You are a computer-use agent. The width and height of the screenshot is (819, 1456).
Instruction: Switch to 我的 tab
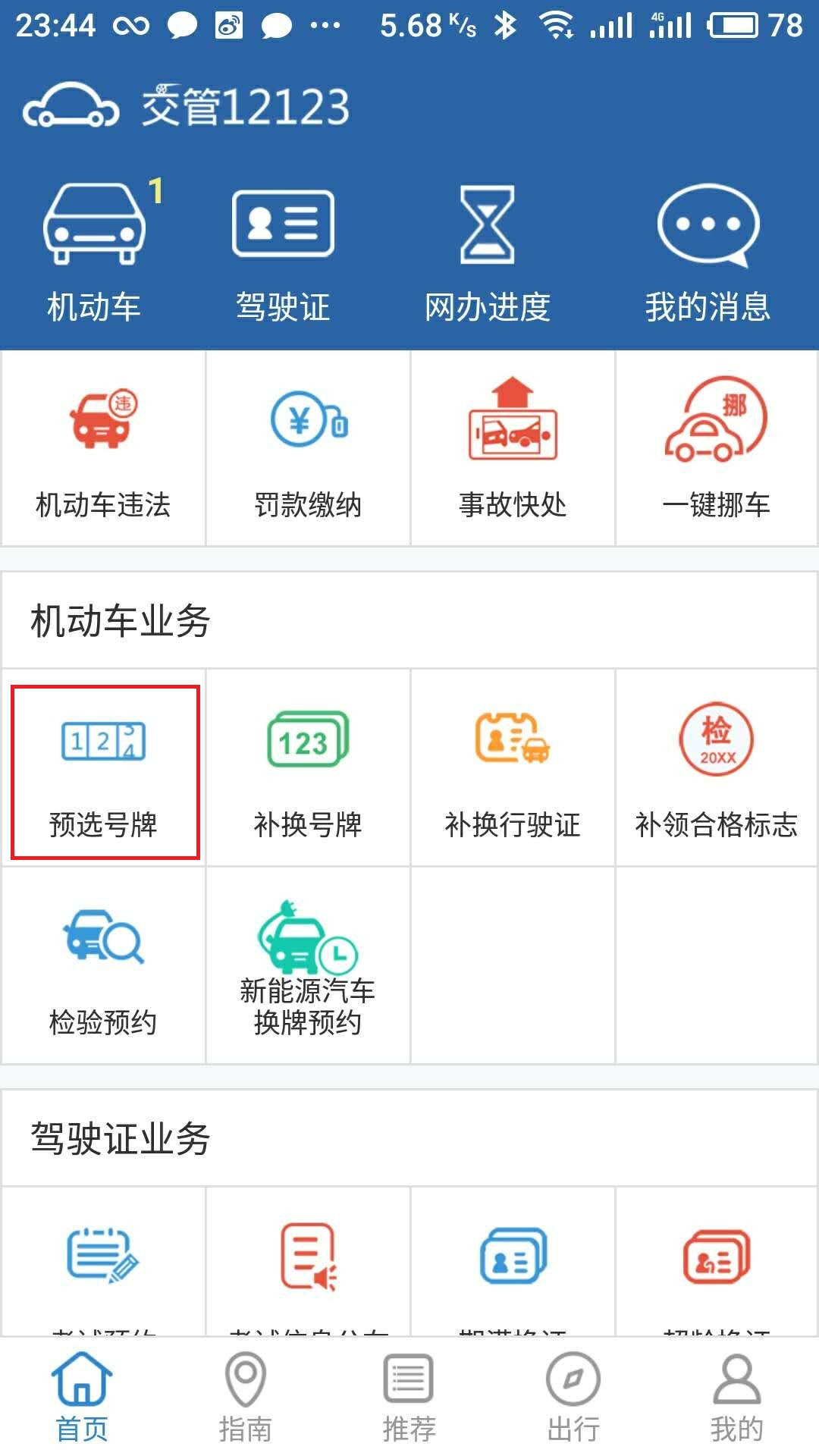click(x=736, y=1397)
